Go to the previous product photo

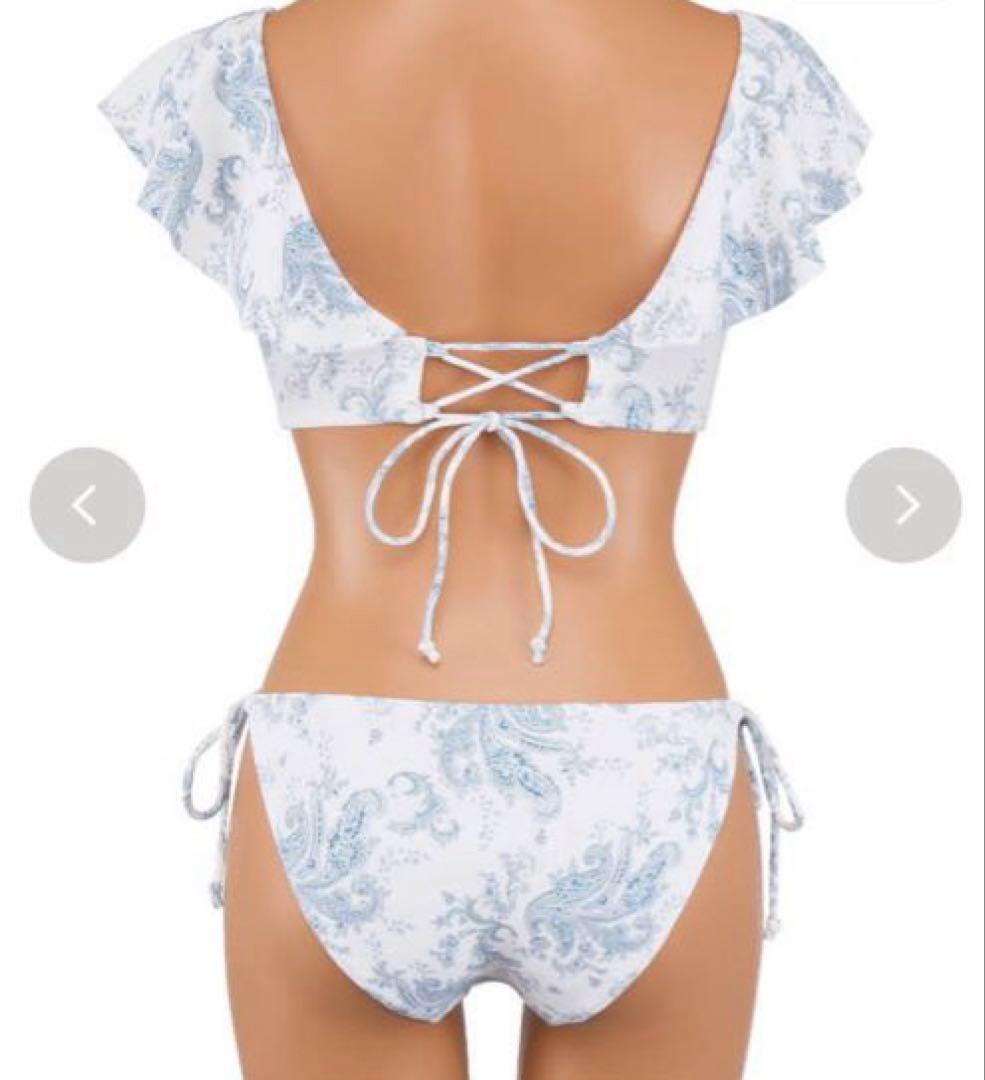coord(87,505)
